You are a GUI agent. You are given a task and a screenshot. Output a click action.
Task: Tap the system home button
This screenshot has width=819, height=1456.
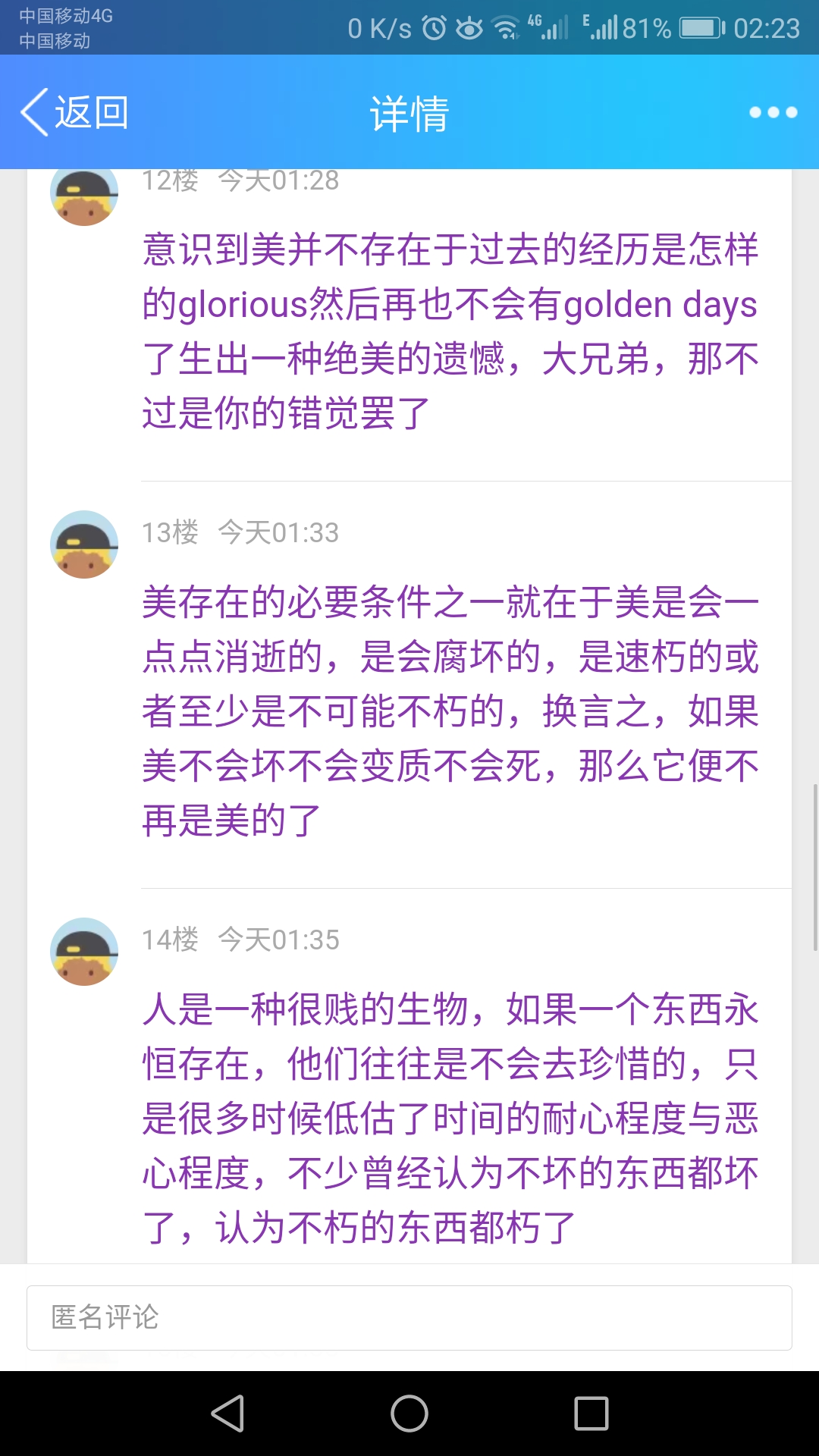pos(409,1414)
